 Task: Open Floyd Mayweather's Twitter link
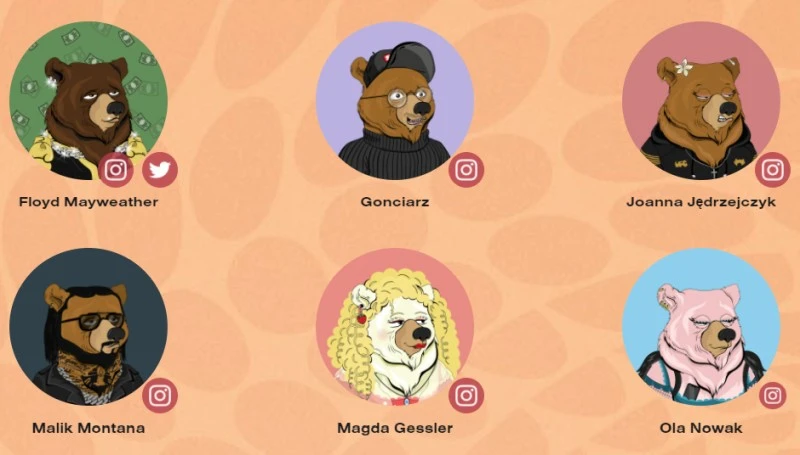point(160,170)
